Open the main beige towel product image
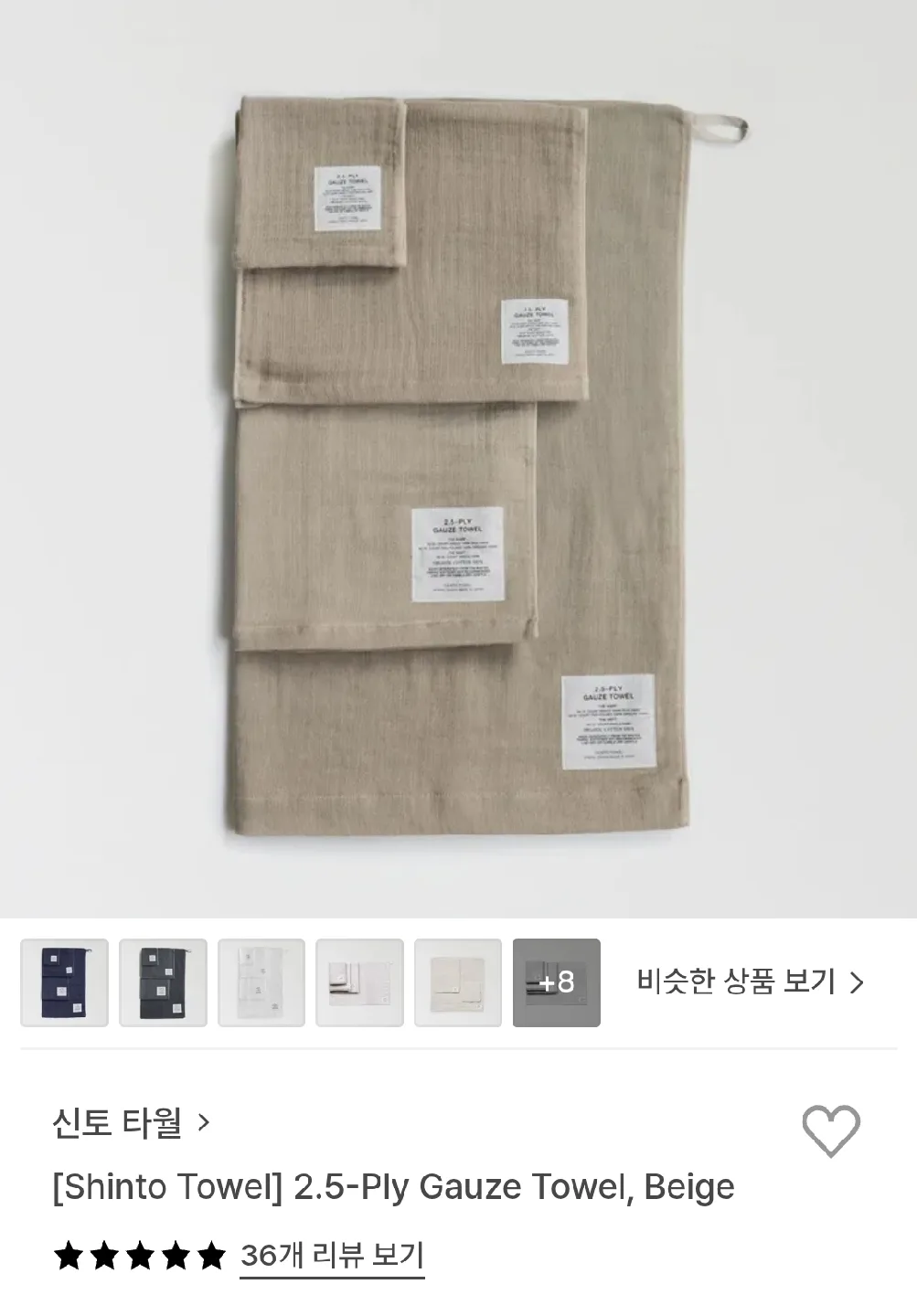Image resolution: width=917 pixels, height=1316 pixels. (458, 457)
